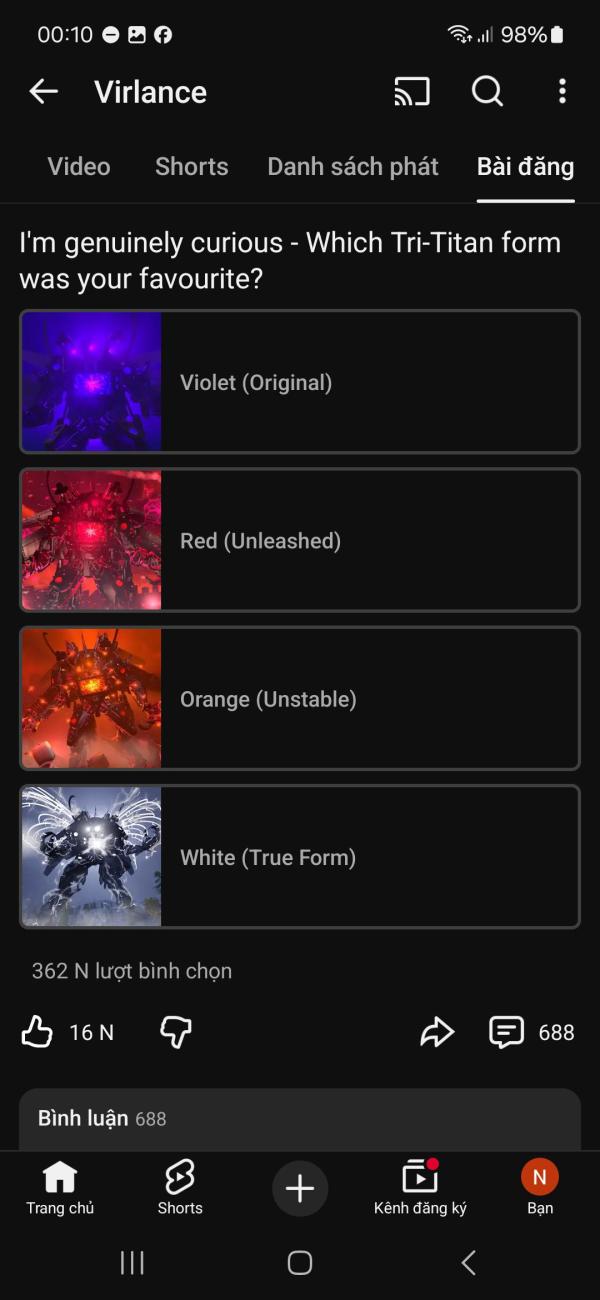This screenshot has height=1300, width=600.
Task: Open the Danh sách phát tab
Action: click(x=353, y=167)
